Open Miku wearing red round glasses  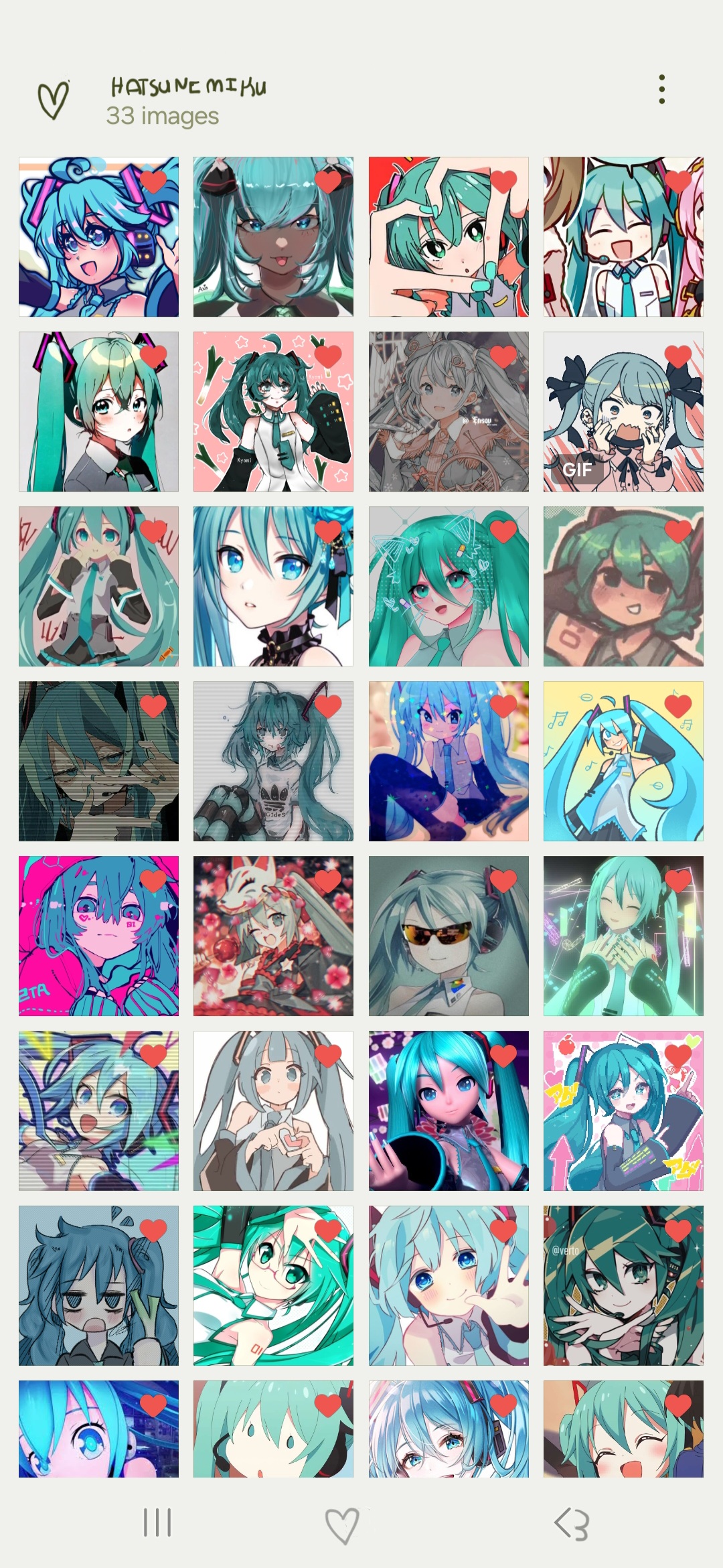(x=273, y=1285)
